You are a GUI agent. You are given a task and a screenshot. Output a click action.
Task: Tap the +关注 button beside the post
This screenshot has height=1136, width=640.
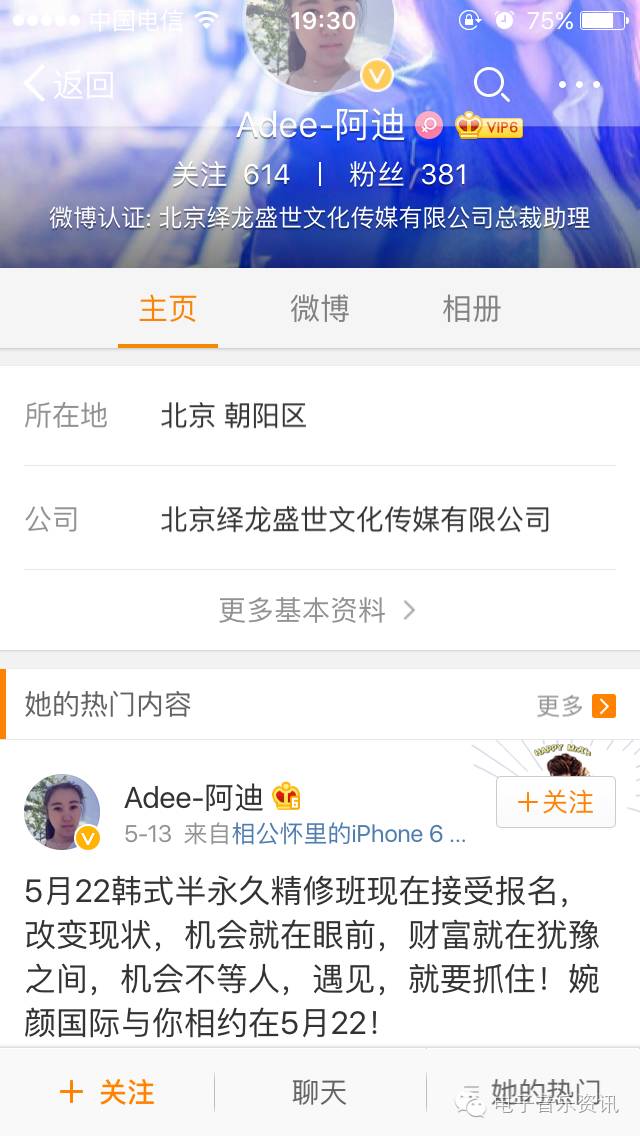tap(555, 802)
